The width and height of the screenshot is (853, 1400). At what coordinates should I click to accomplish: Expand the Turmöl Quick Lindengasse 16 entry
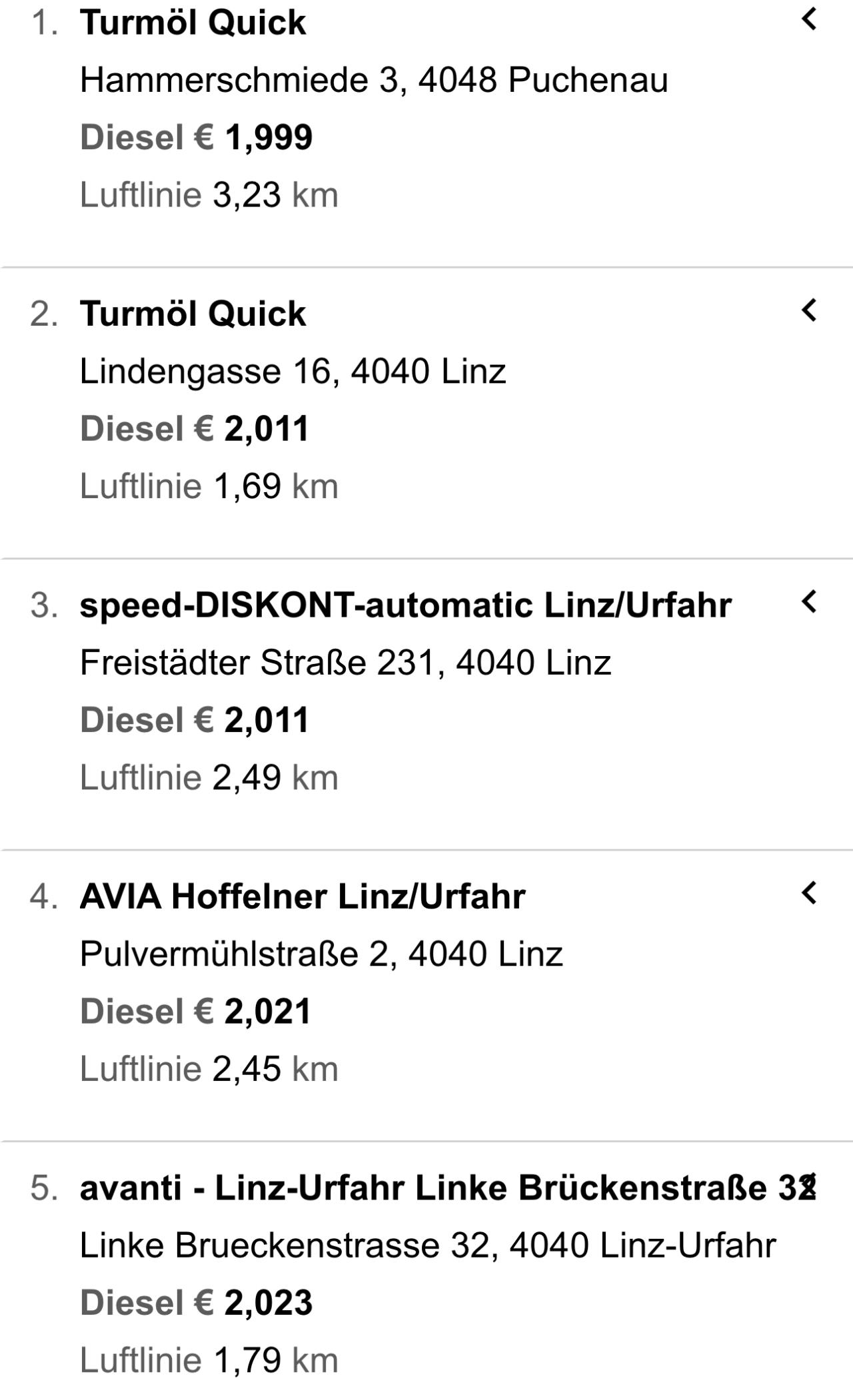(x=809, y=310)
